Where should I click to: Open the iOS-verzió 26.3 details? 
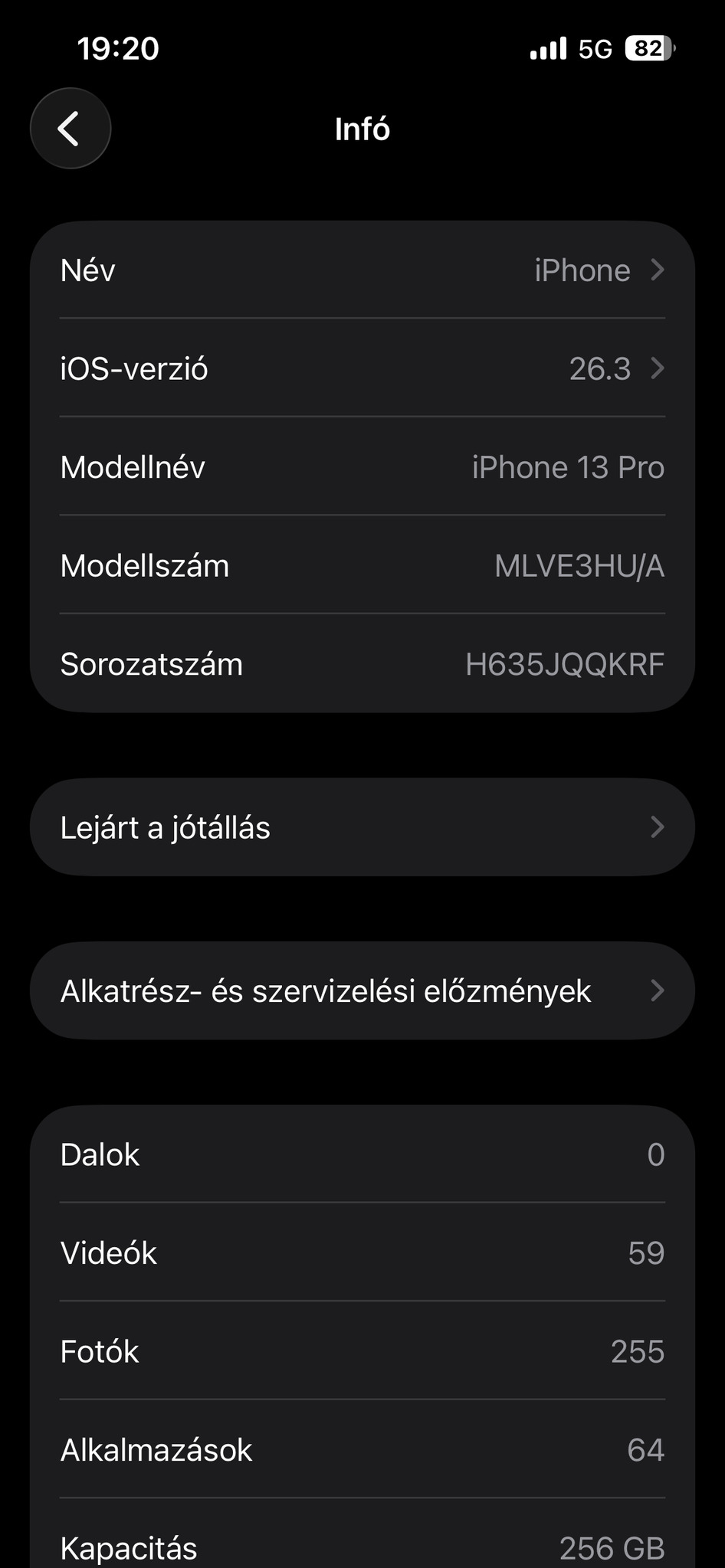[362, 369]
